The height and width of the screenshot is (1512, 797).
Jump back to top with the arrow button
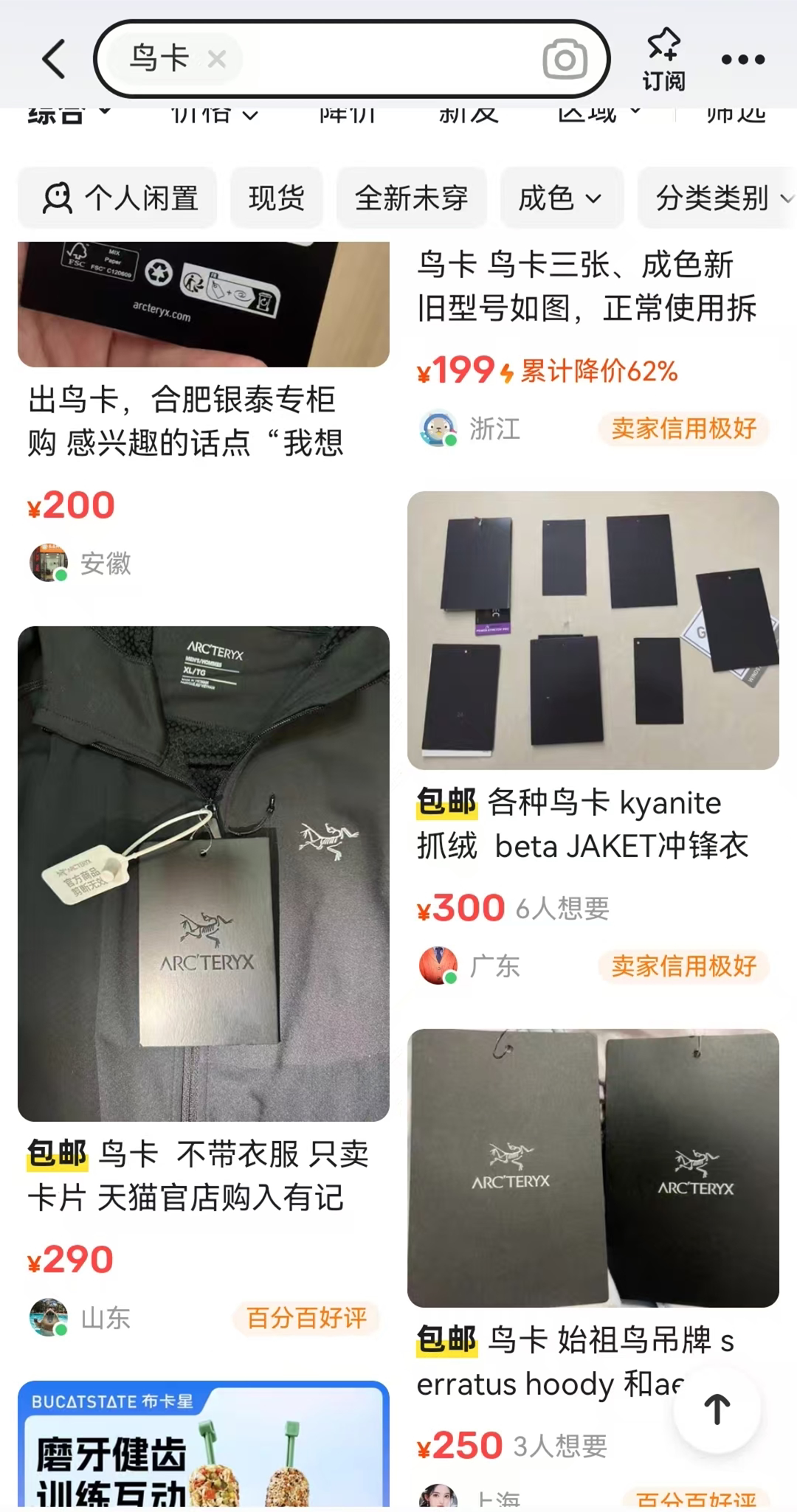tap(717, 1409)
